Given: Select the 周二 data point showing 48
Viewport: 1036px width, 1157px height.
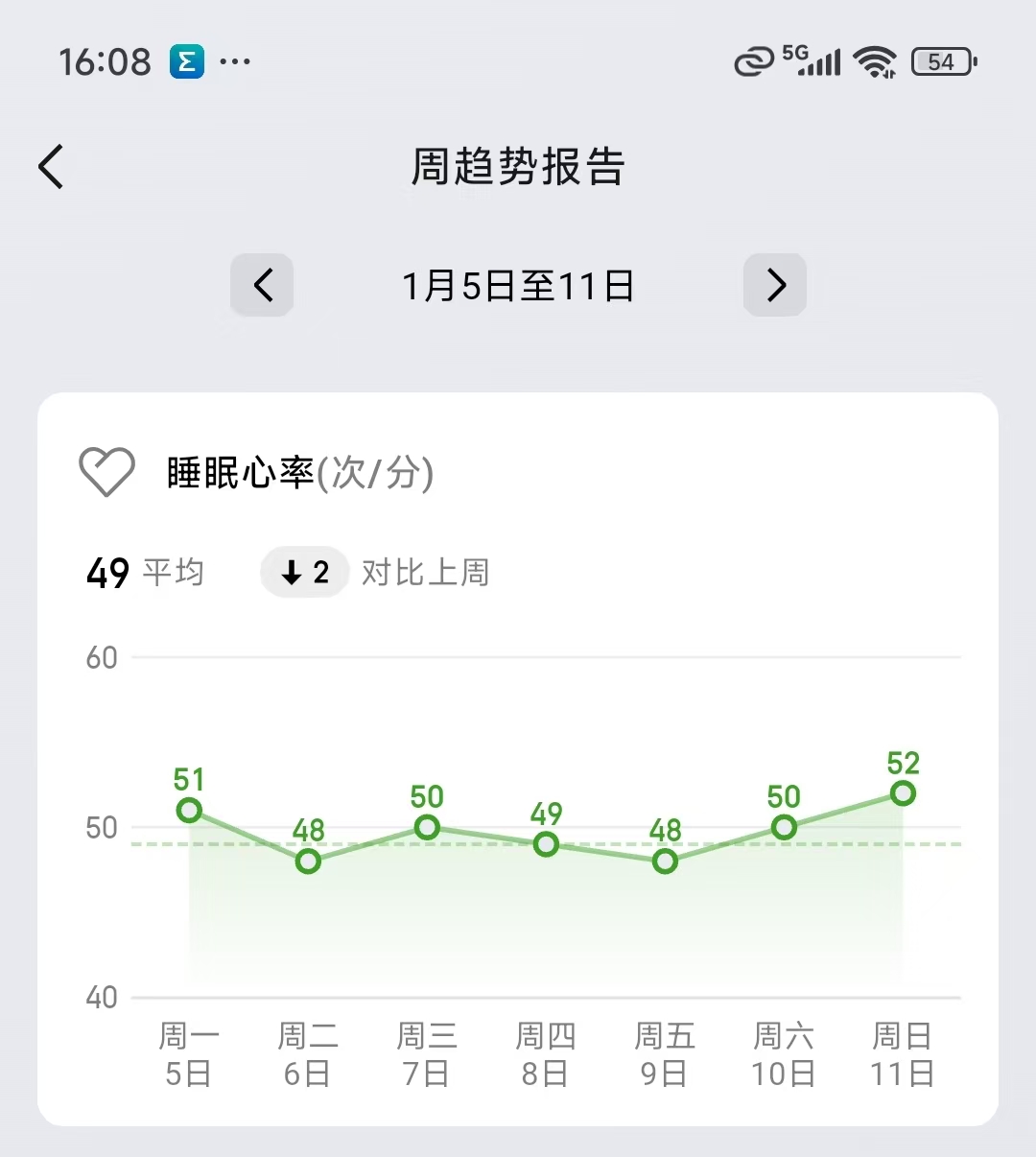Looking at the screenshot, I should (x=308, y=862).
